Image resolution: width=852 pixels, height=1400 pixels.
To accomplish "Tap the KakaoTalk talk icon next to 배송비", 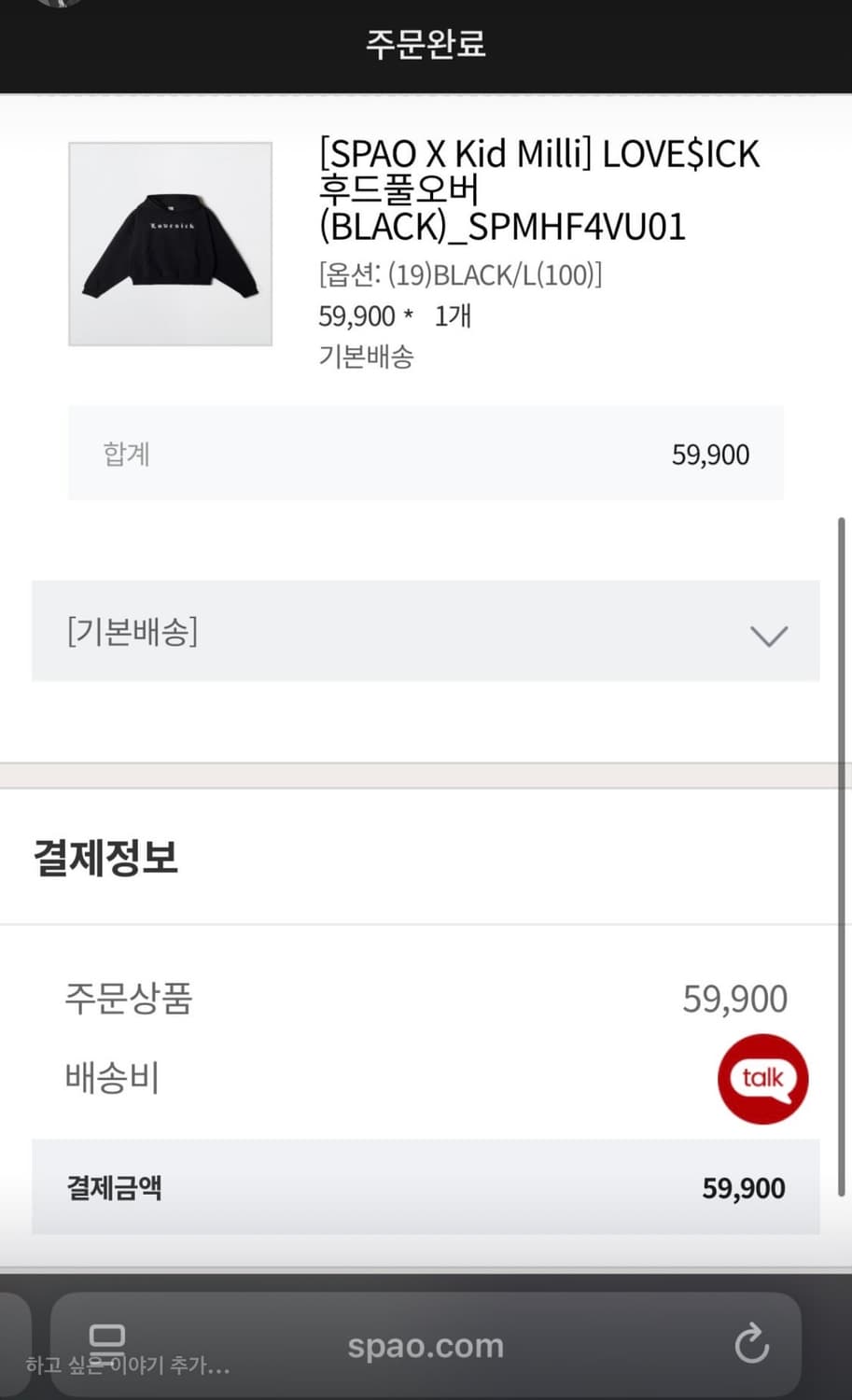I will (x=762, y=1079).
